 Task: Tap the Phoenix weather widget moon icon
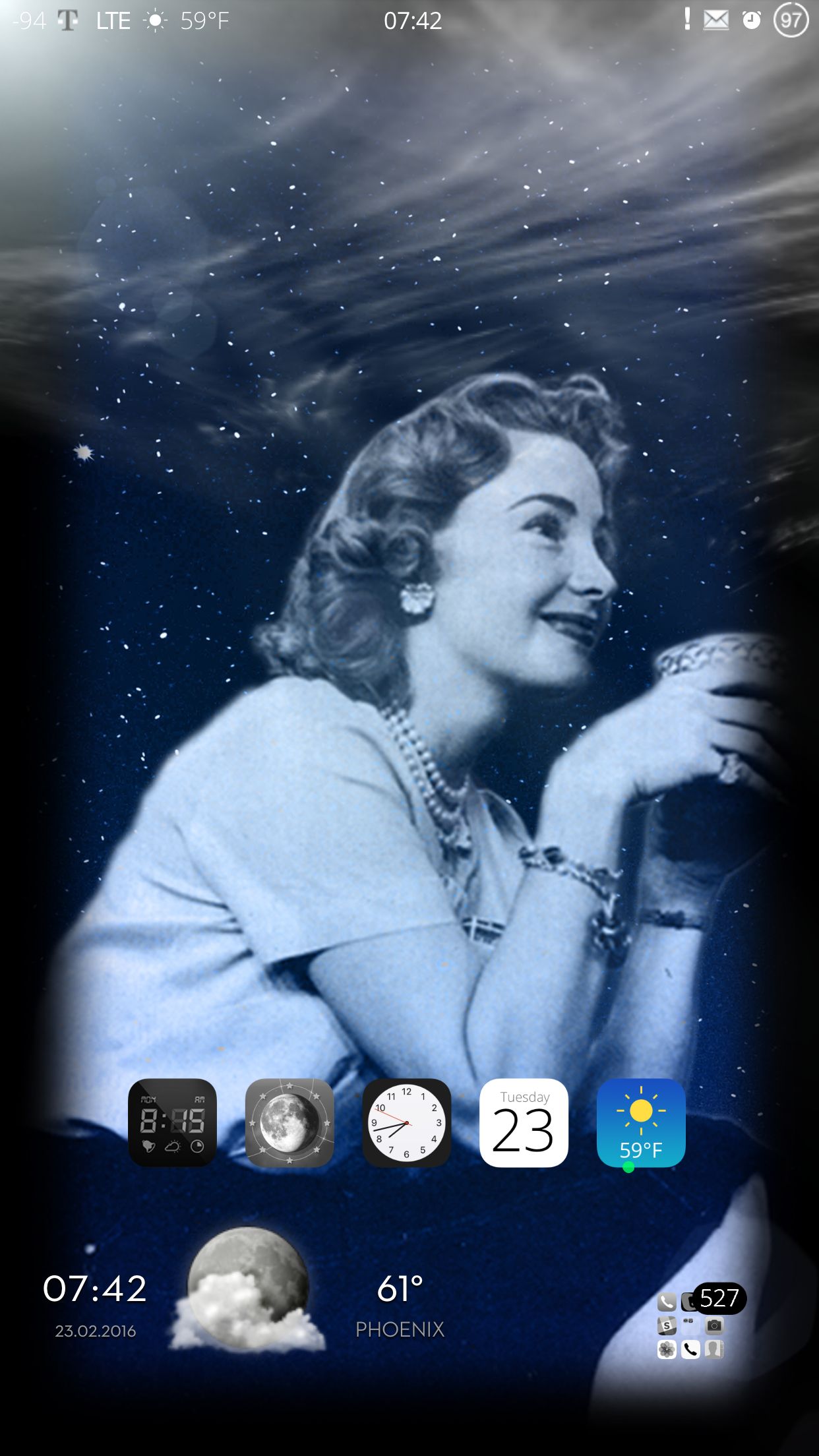pos(248,1288)
